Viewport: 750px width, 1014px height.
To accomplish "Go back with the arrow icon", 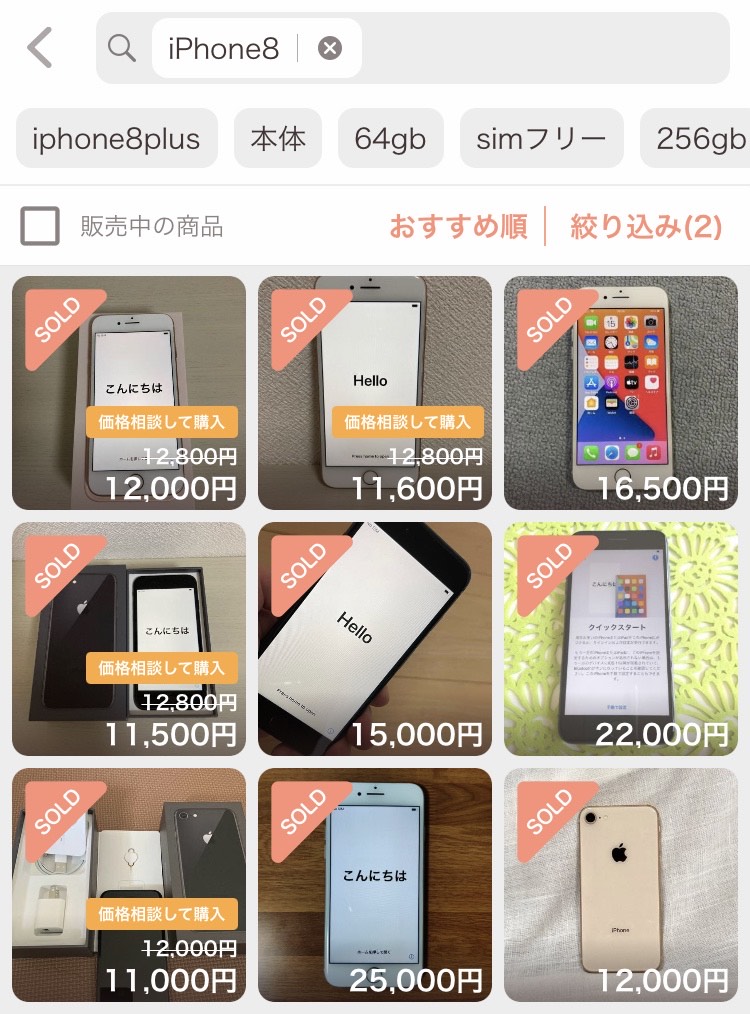I will click(40, 48).
